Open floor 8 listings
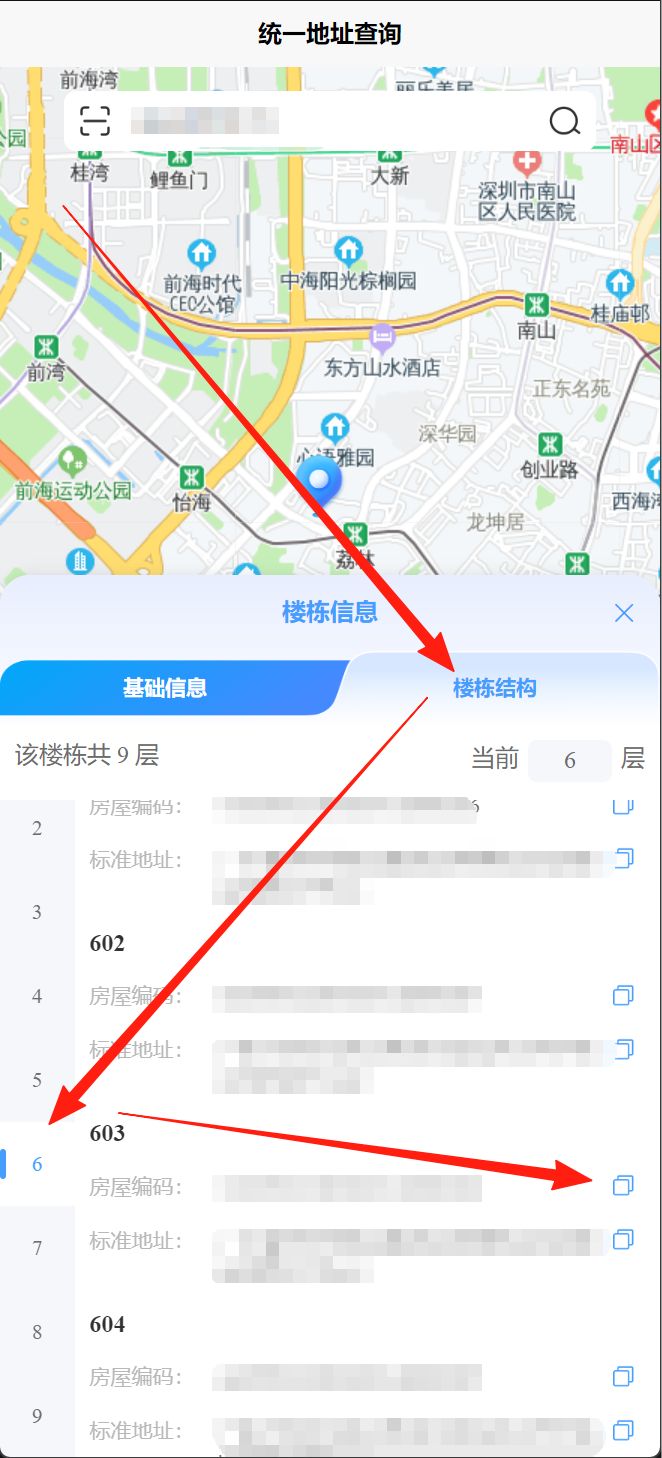The width and height of the screenshot is (662, 1458). tap(37, 1332)
